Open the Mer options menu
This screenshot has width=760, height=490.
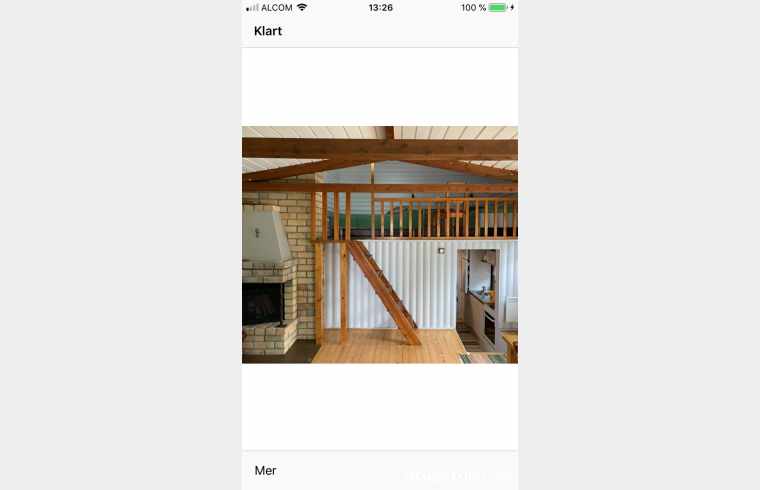(x=265, y=470)
